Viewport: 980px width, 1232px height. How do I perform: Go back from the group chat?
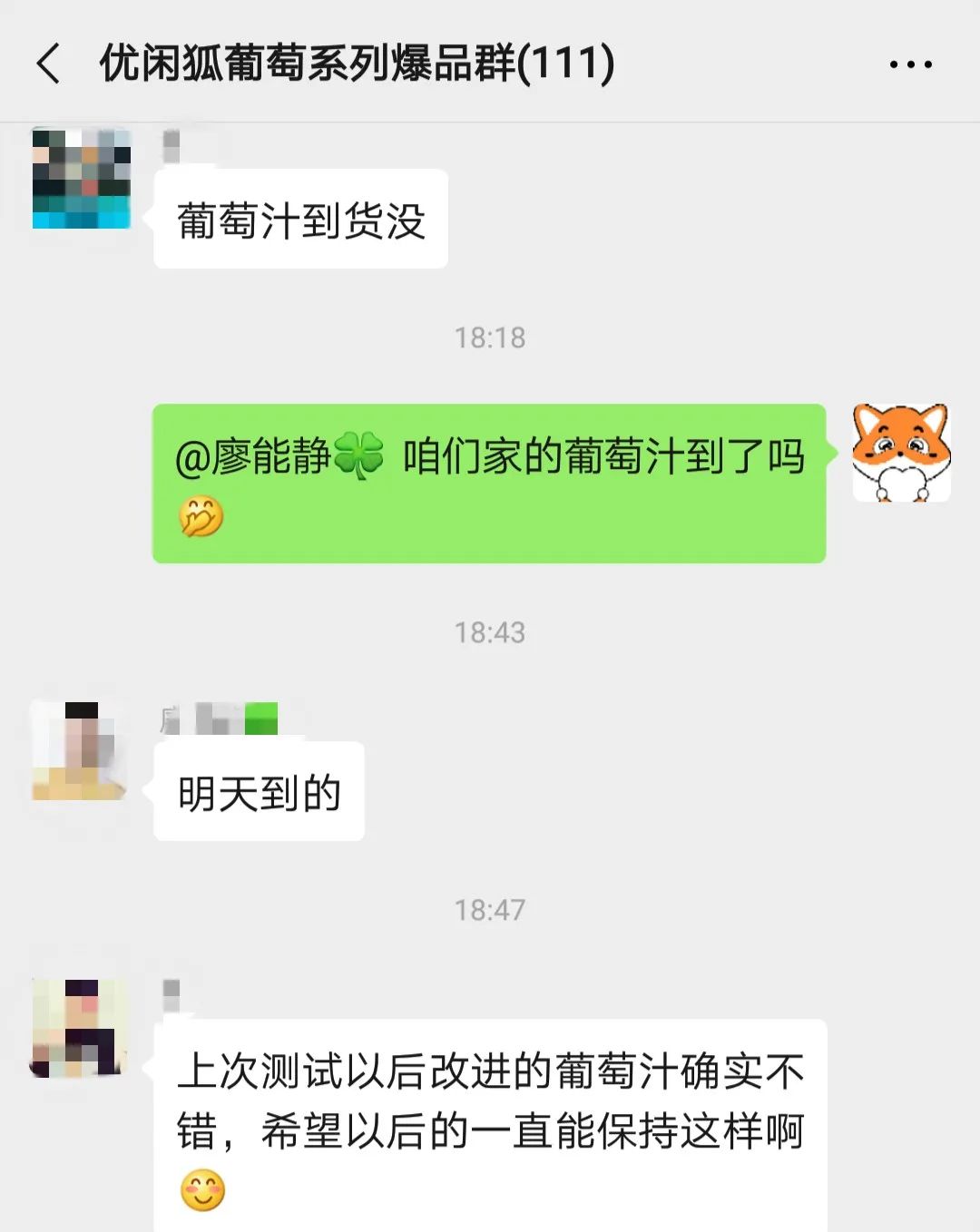[49, 64]
